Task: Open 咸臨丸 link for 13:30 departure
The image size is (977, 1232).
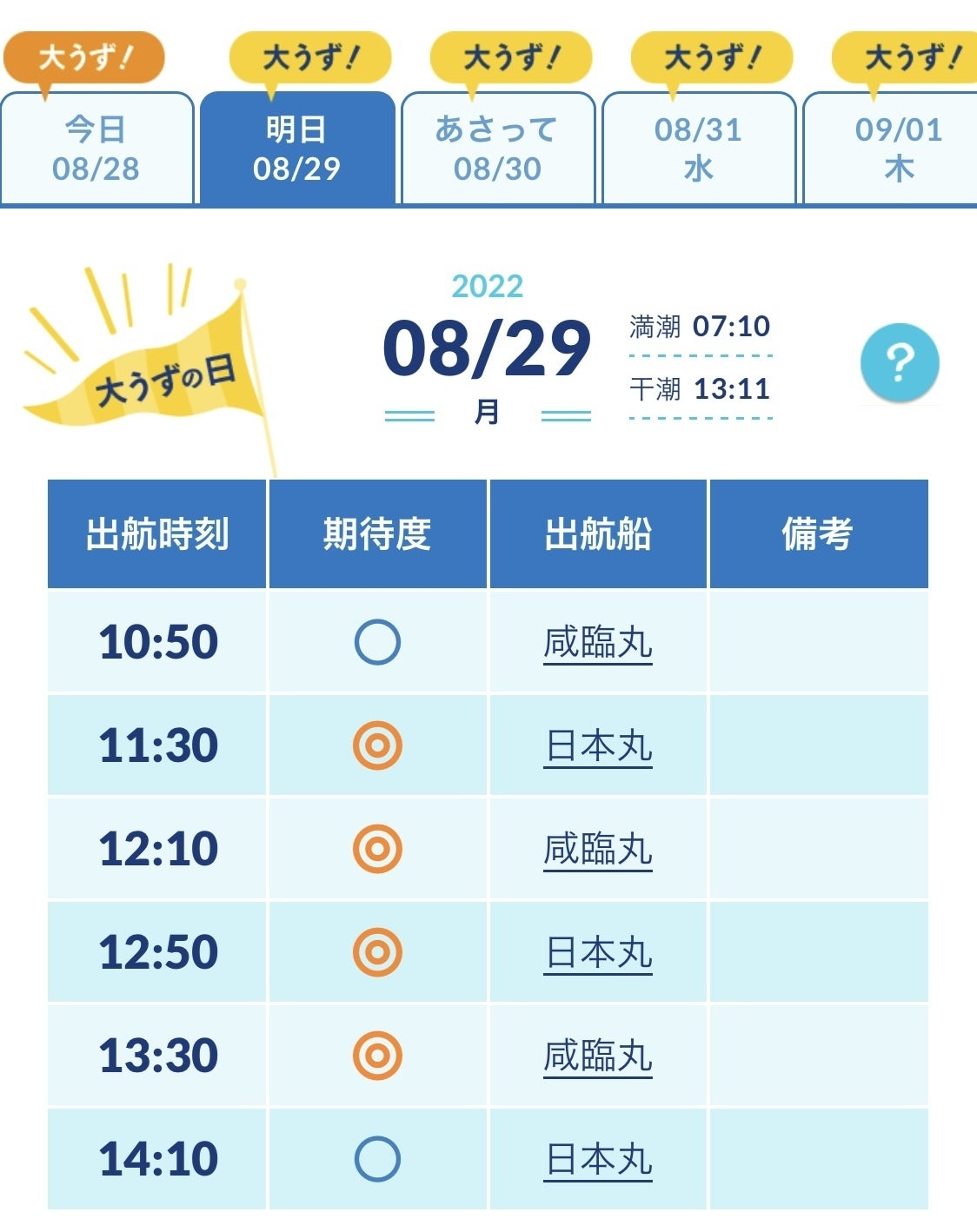Action: tap(598, 1056)
